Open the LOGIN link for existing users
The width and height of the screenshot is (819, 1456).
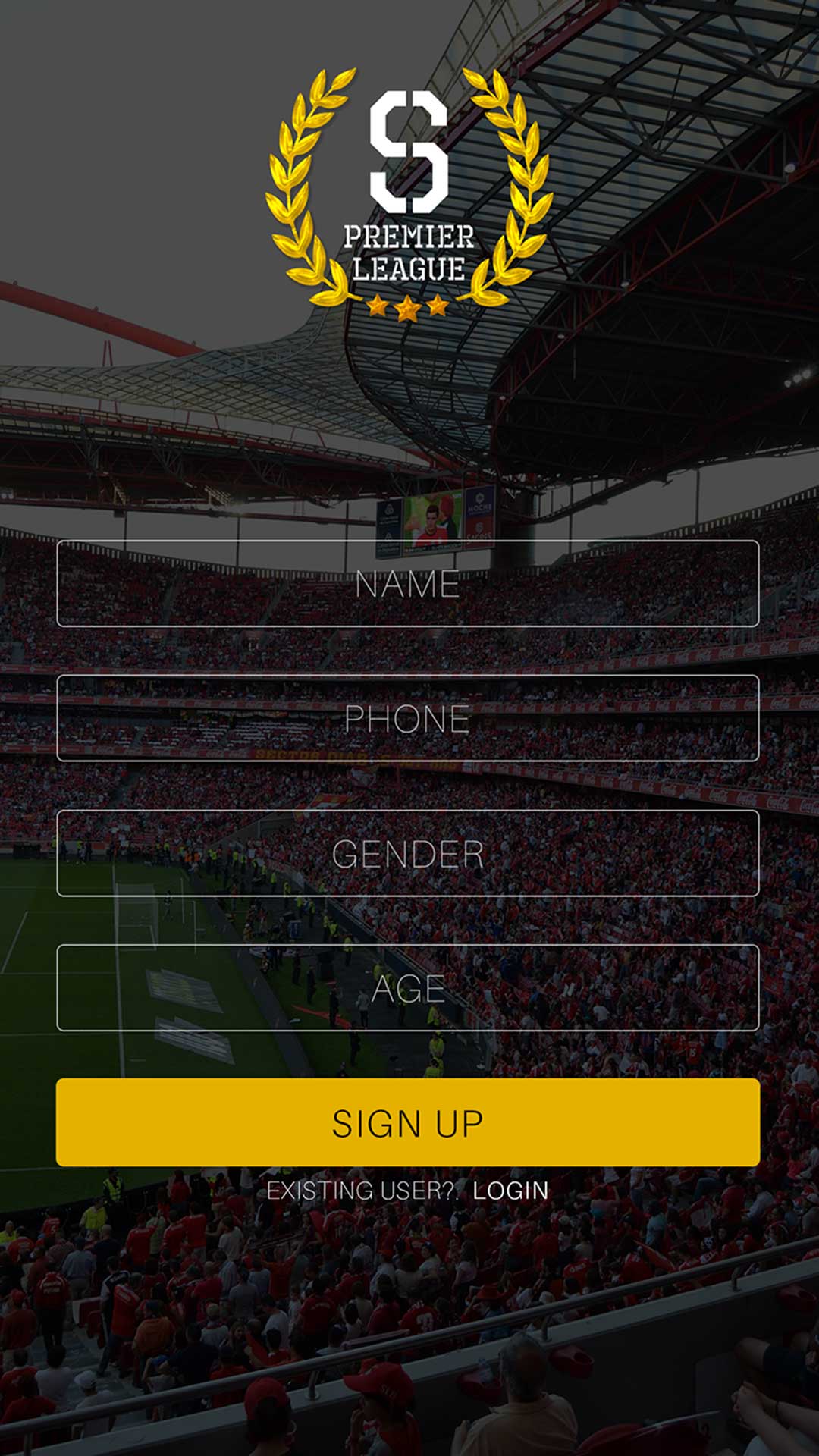510,1191
